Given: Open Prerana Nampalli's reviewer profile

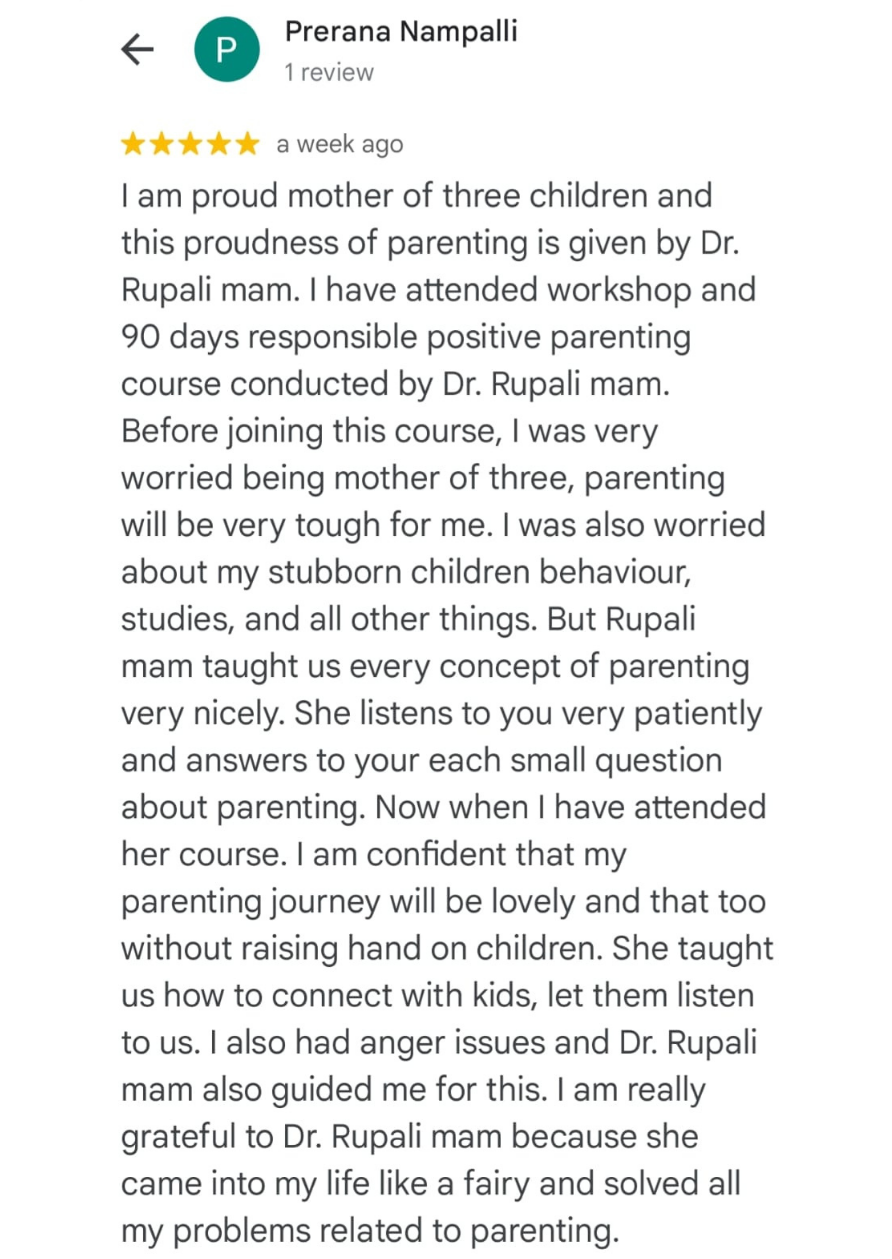Looking at the screenshot, I should 400,32.
